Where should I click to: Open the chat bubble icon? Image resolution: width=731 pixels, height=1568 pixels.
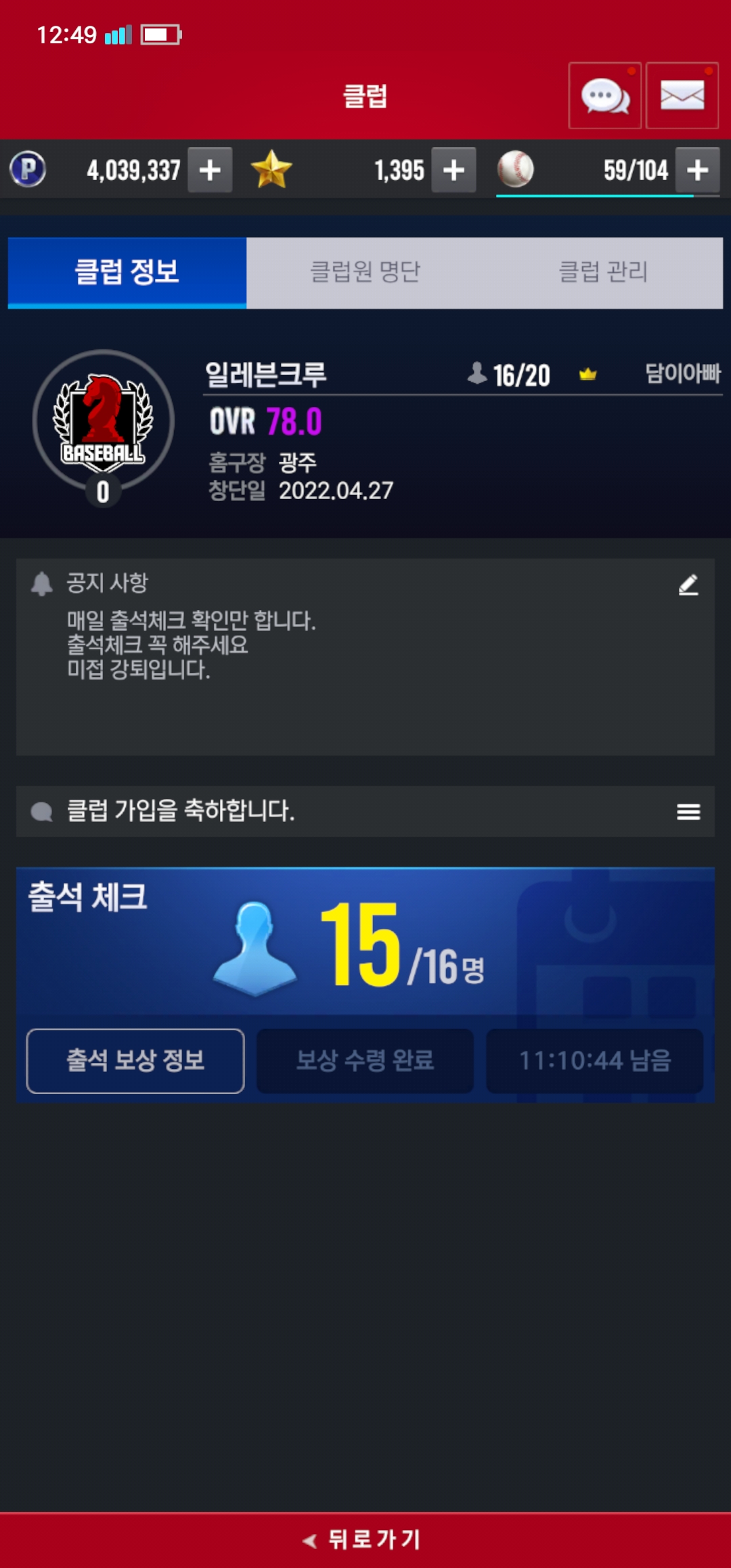tap(604, 95)
